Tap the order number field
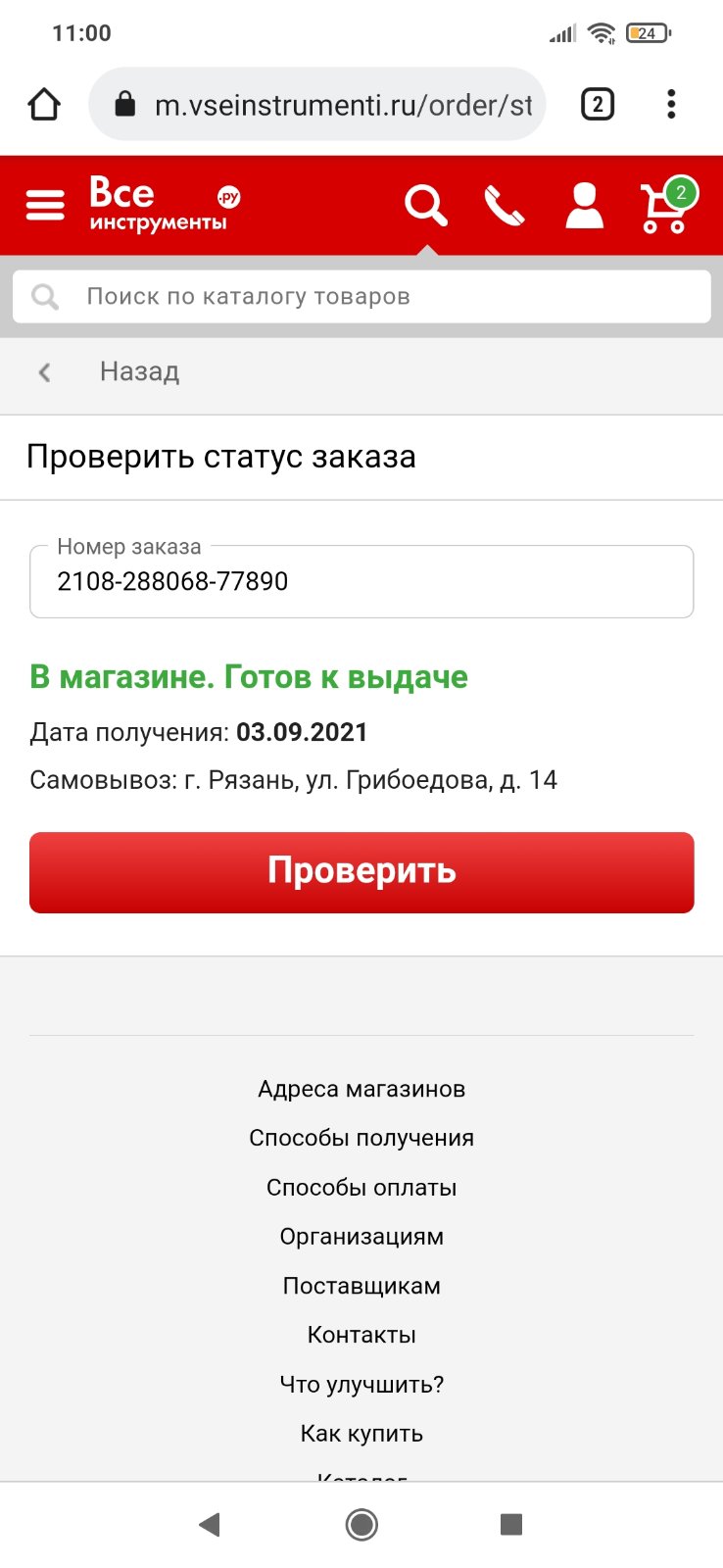This screenshot has width=723, height=1568. [x=361, y=581]
